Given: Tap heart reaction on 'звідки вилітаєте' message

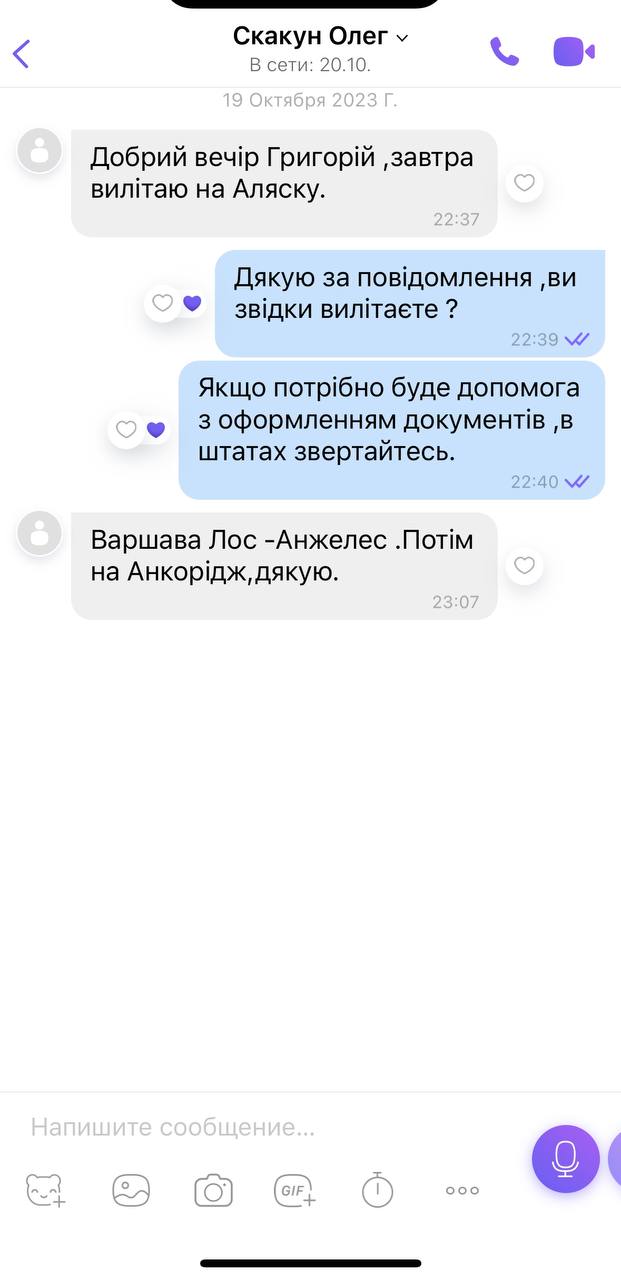Looking at the screenshot, I should [x=163, y=303].
